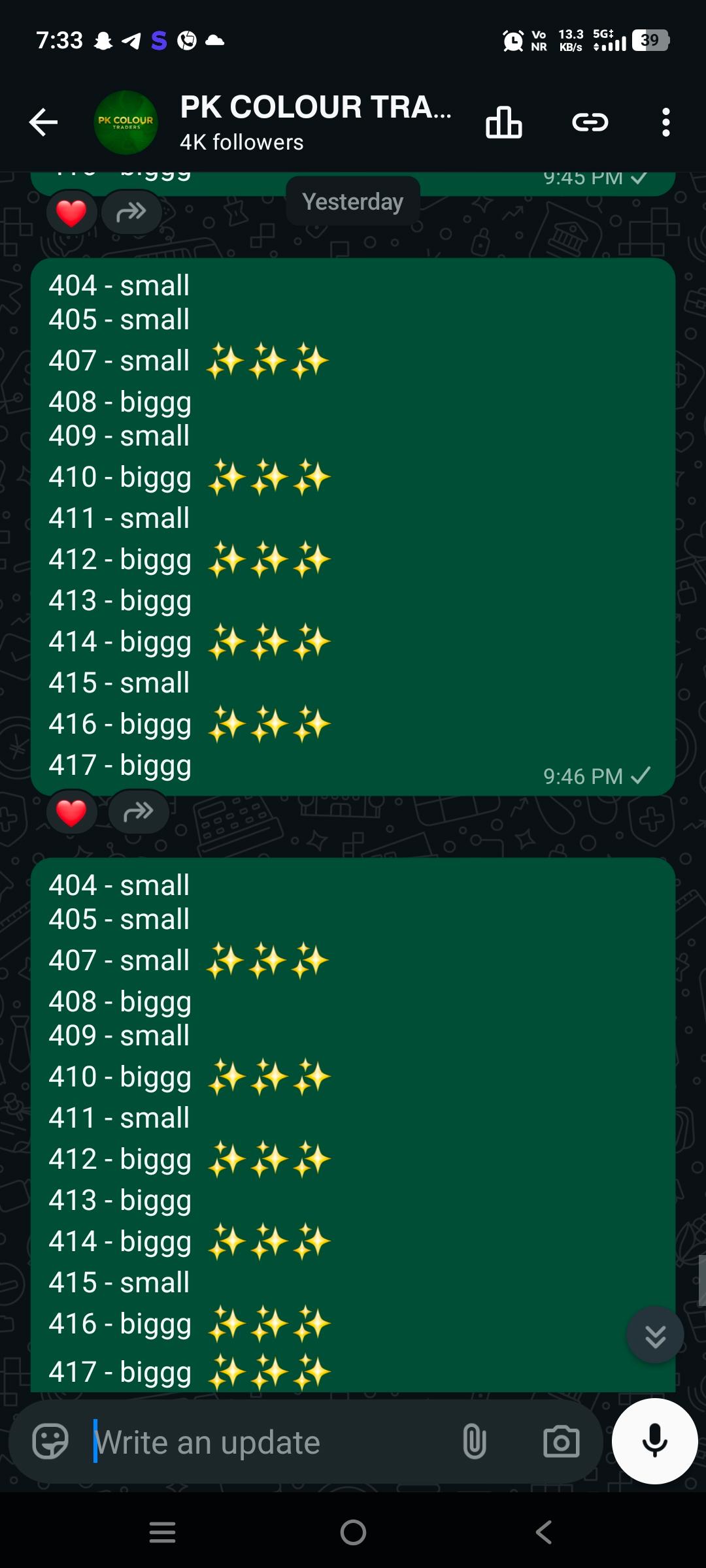Screen dimensions: 706x1568
Task: Open the camera from the message bar
Action: tap(562, 1441)
